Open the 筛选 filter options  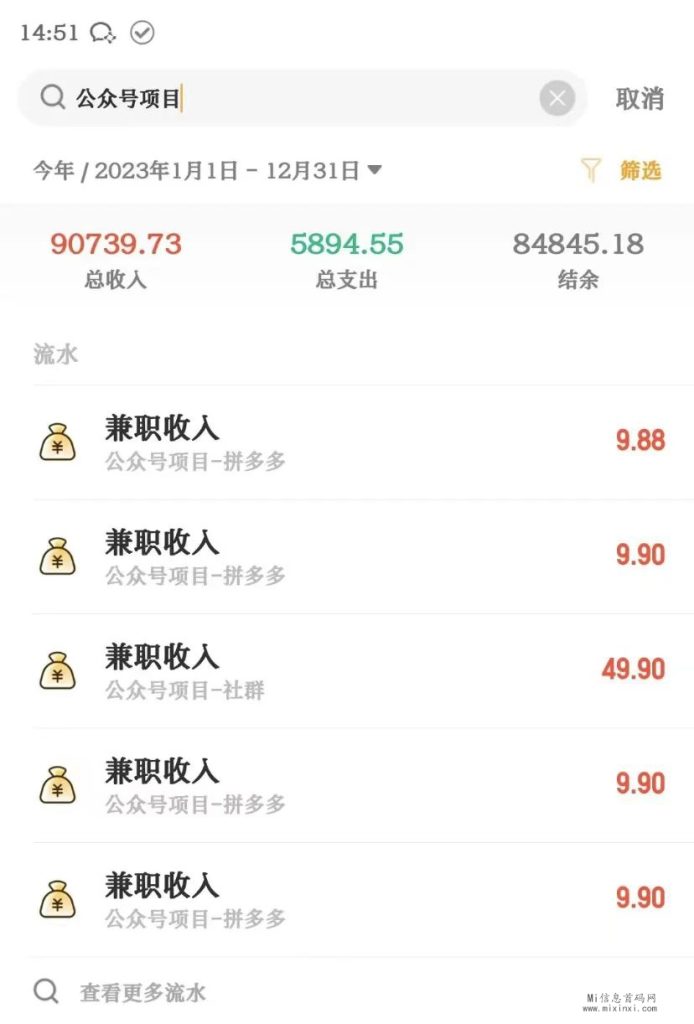622,171
